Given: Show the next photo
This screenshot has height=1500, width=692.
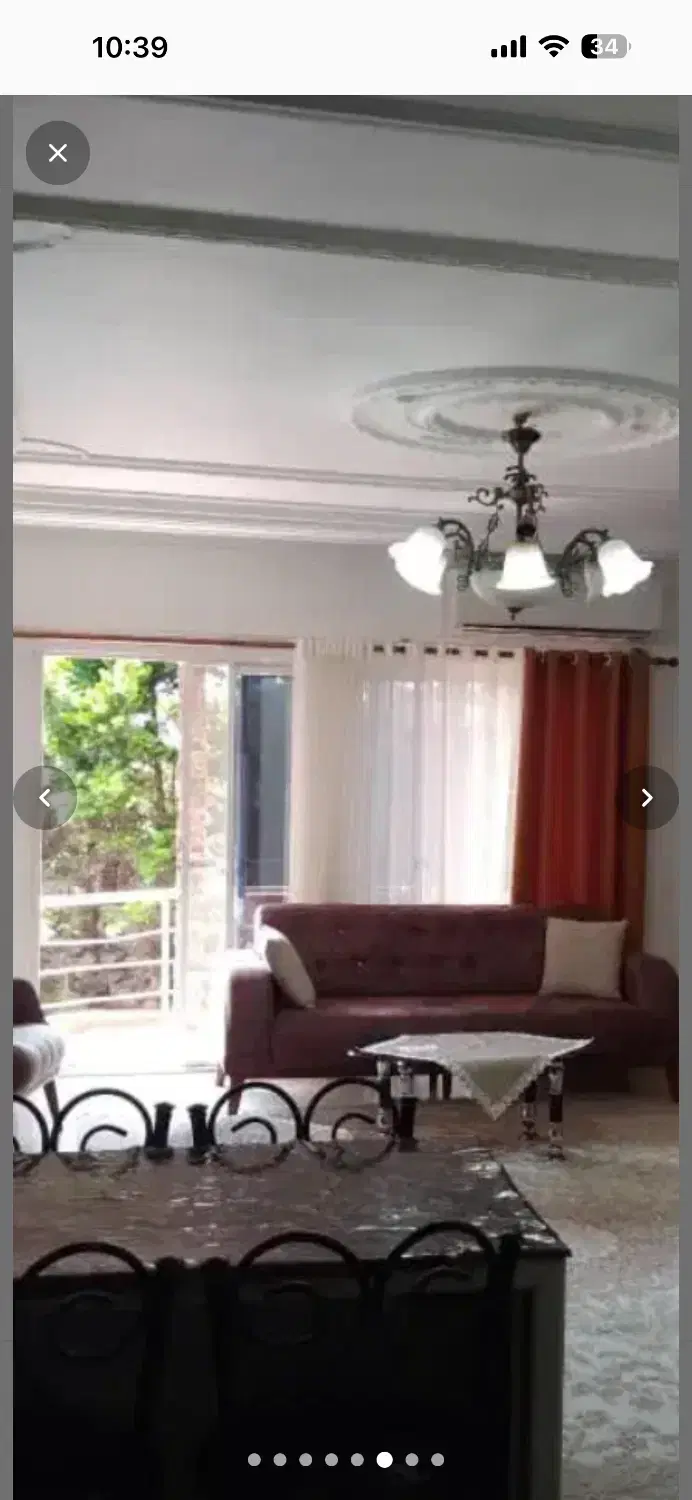Looking at the screenshot, I should 647,797.
